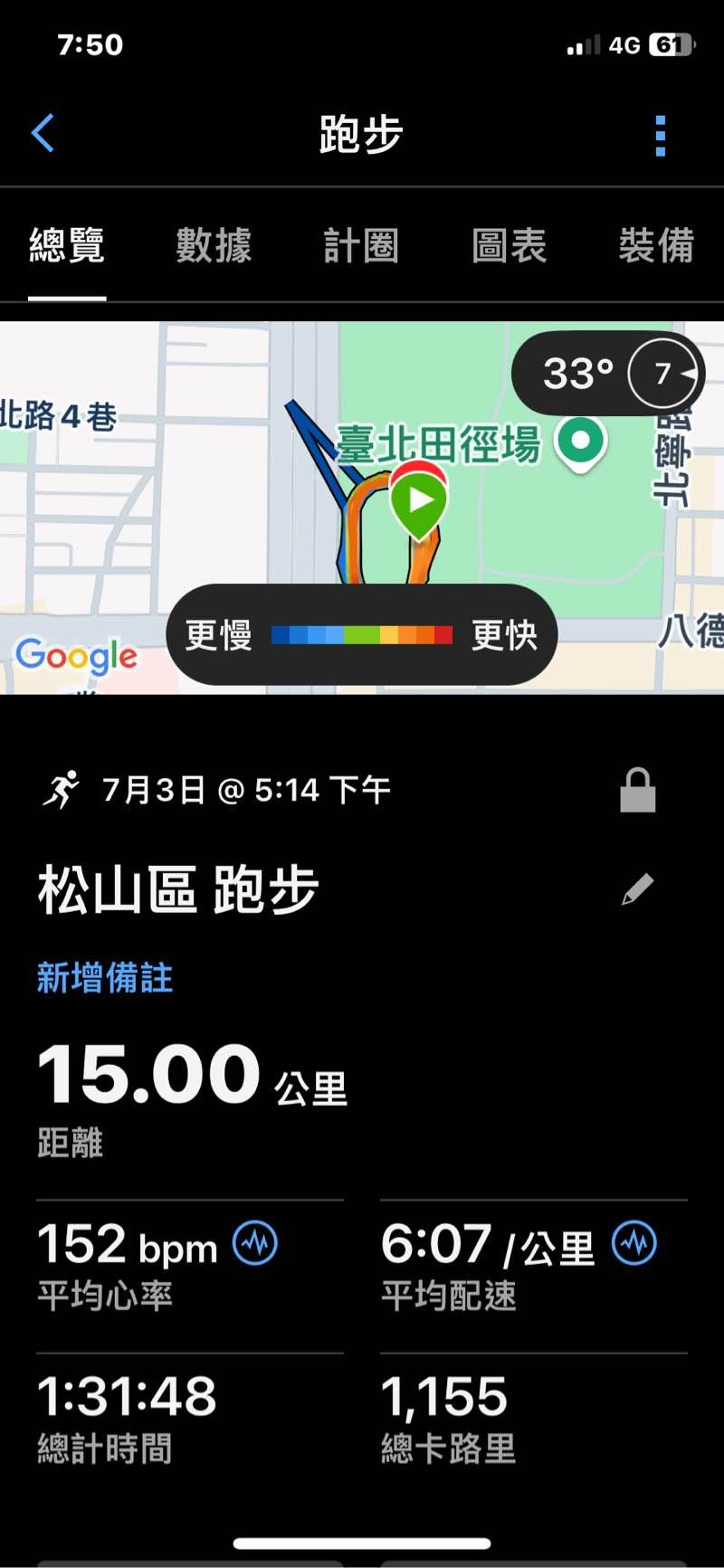This screenshot has height=1568, width=724.
Task: Open the 圖表 tab
Action: pyautogui.click(x=509, y=246)
